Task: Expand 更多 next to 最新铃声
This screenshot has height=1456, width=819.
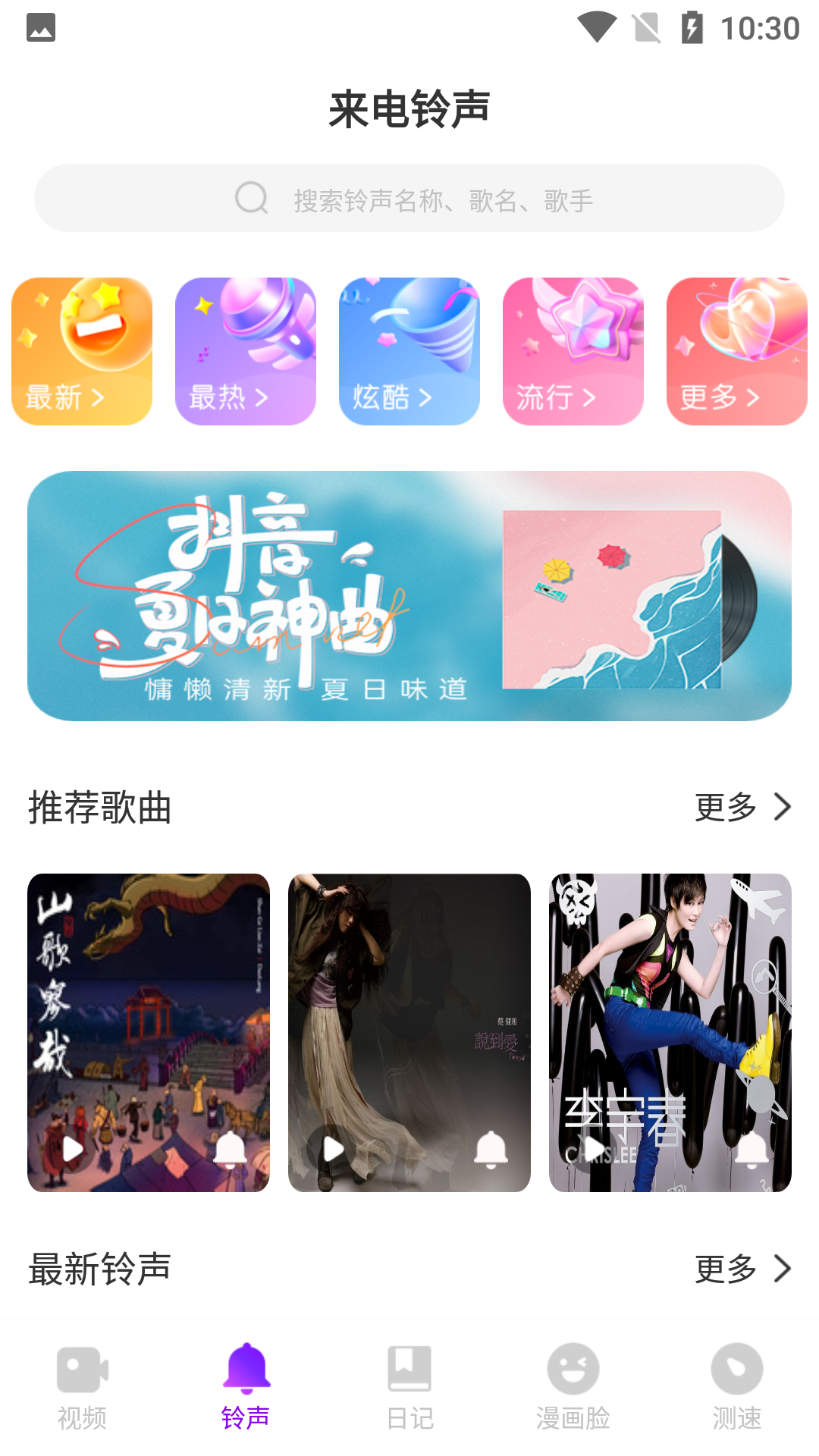Action: 739,1270
